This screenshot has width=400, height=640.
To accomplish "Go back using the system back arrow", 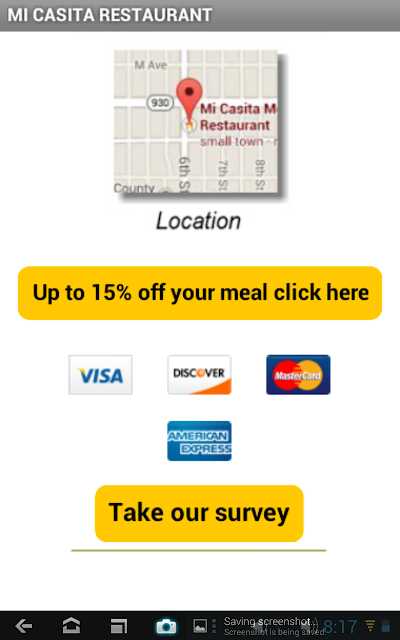I will point(24,625).
